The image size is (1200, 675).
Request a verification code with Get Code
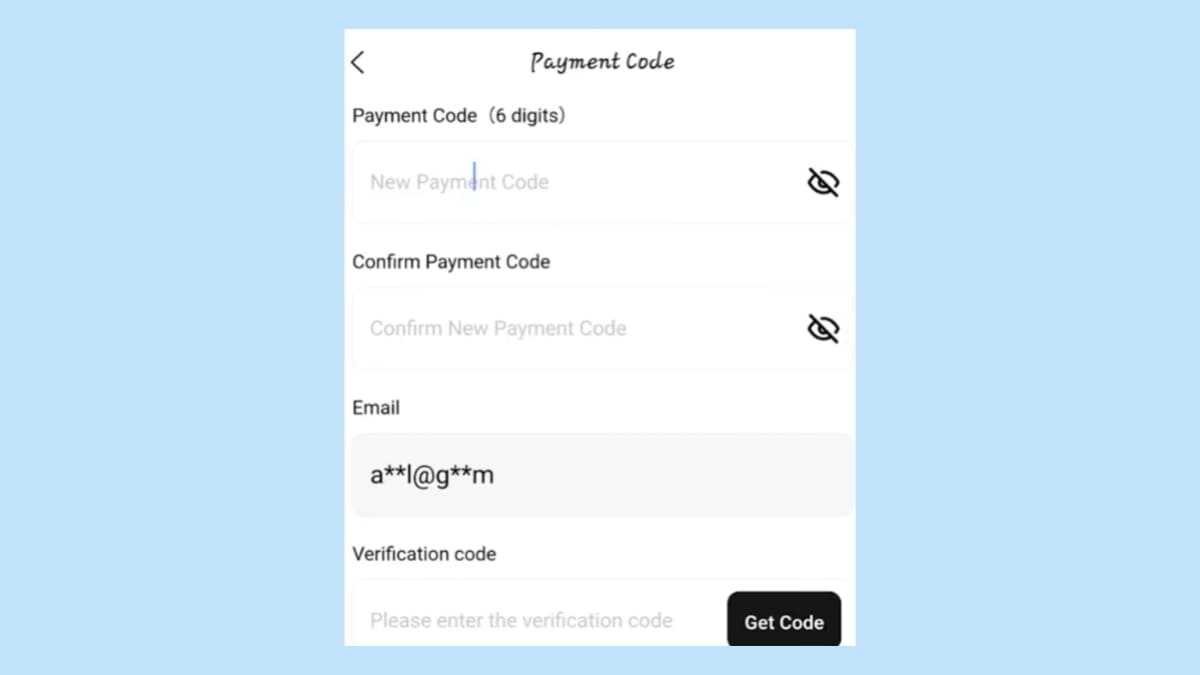(783, 621)
